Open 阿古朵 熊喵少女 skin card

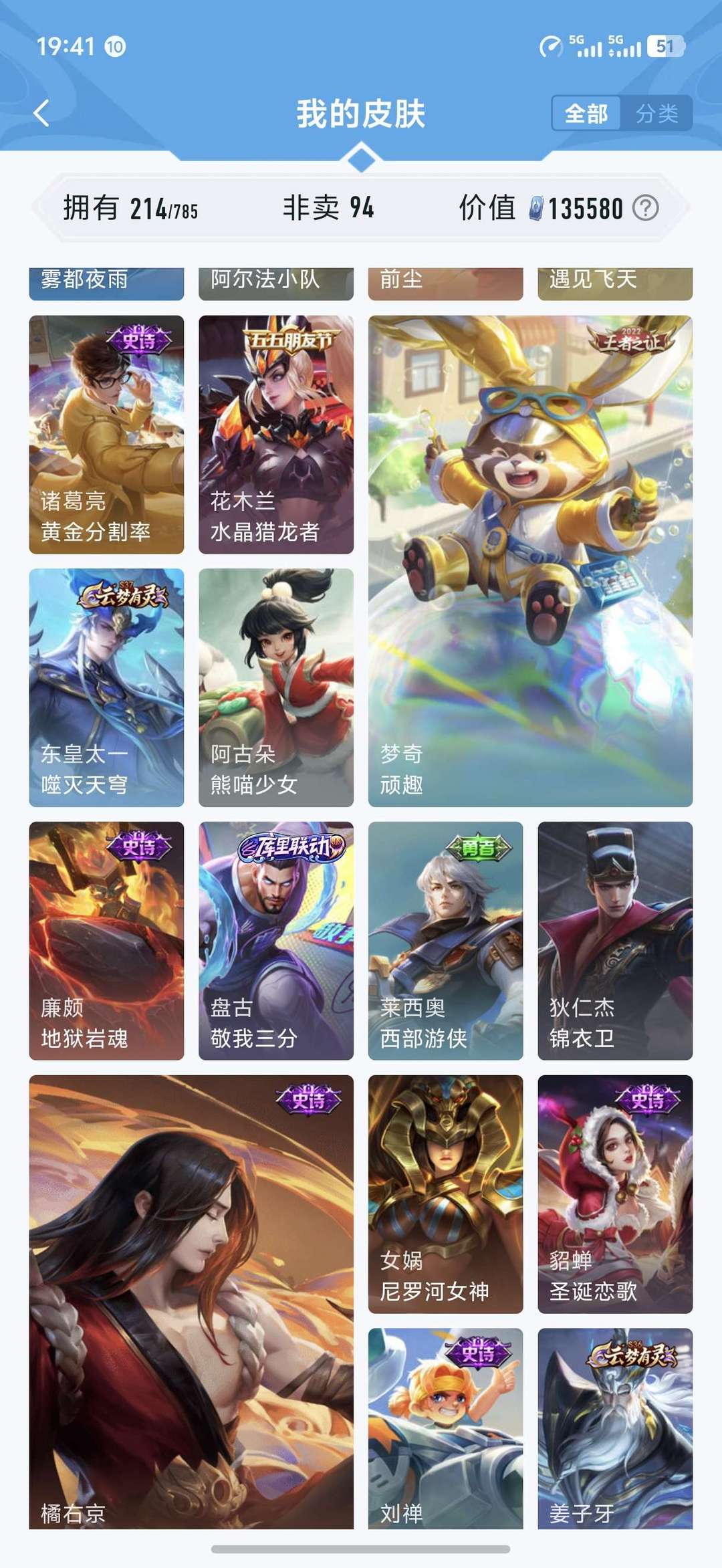click(276, 687)
